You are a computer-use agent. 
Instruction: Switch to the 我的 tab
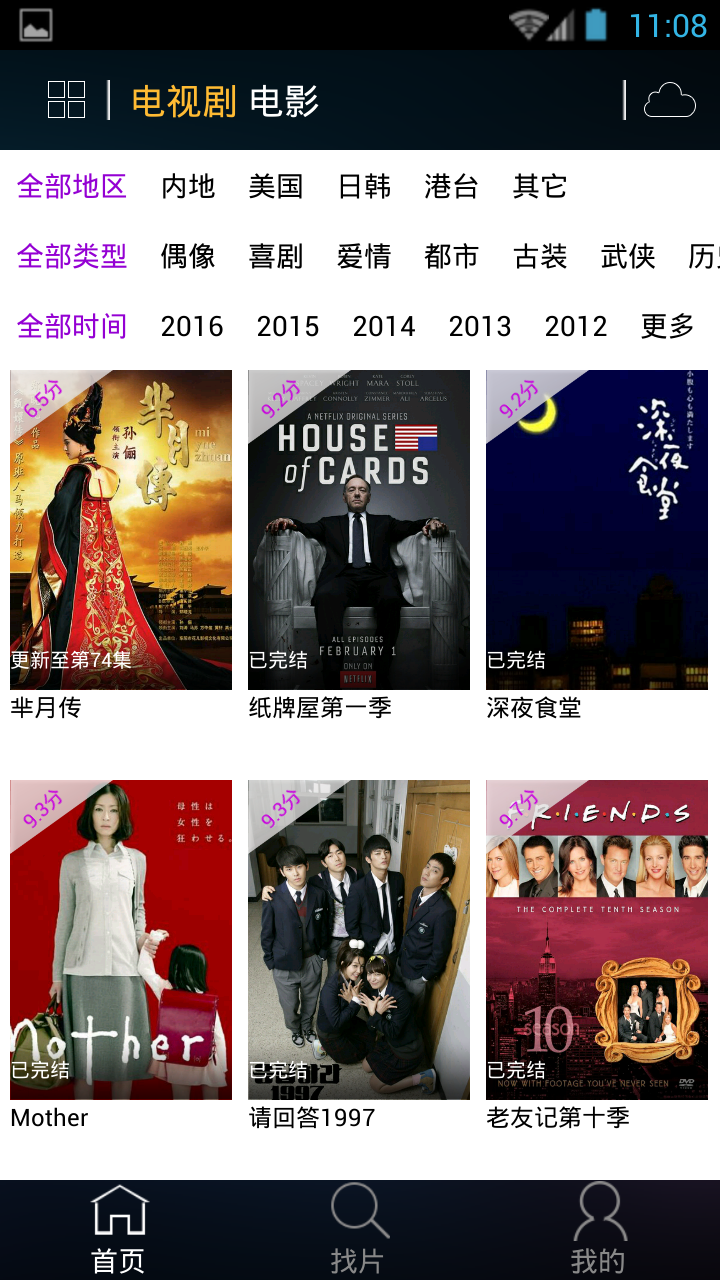click(x=598, y=1230)
